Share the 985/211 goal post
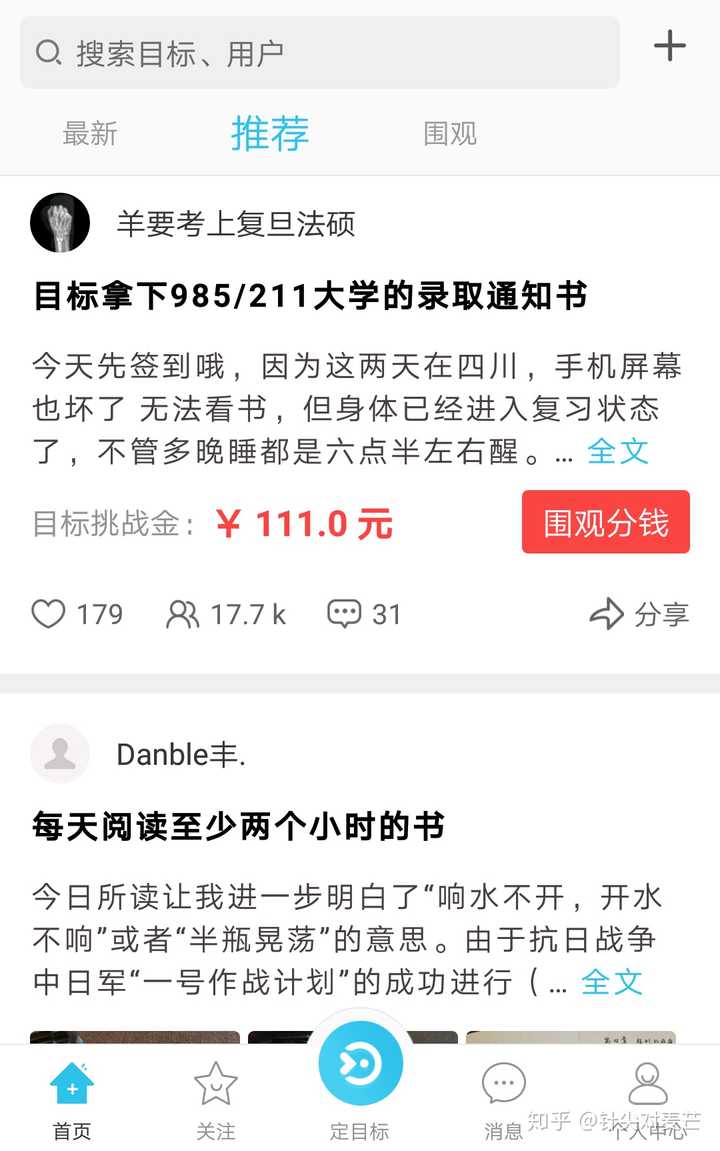 pos(640,614)
